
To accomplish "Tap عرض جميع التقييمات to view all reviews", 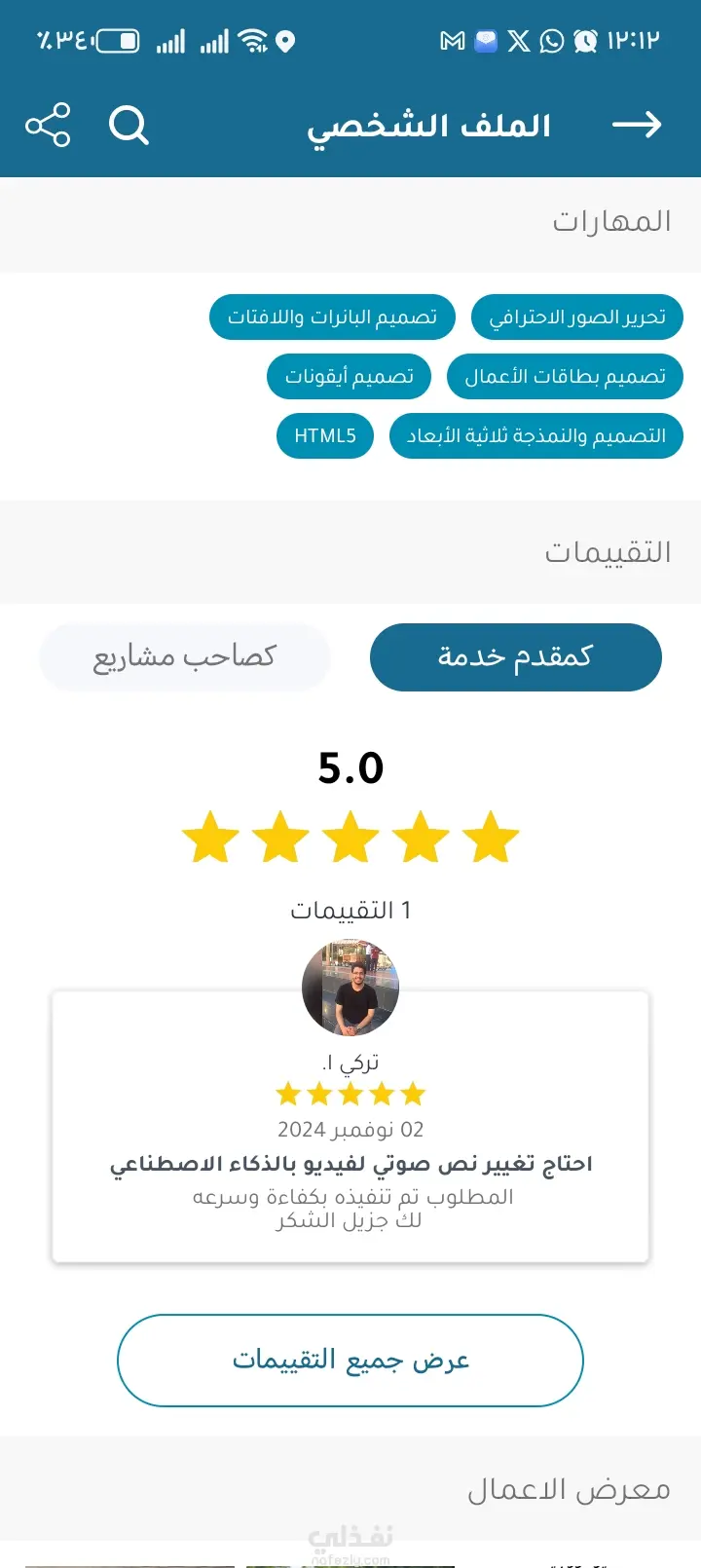I will click(350, 1360).
